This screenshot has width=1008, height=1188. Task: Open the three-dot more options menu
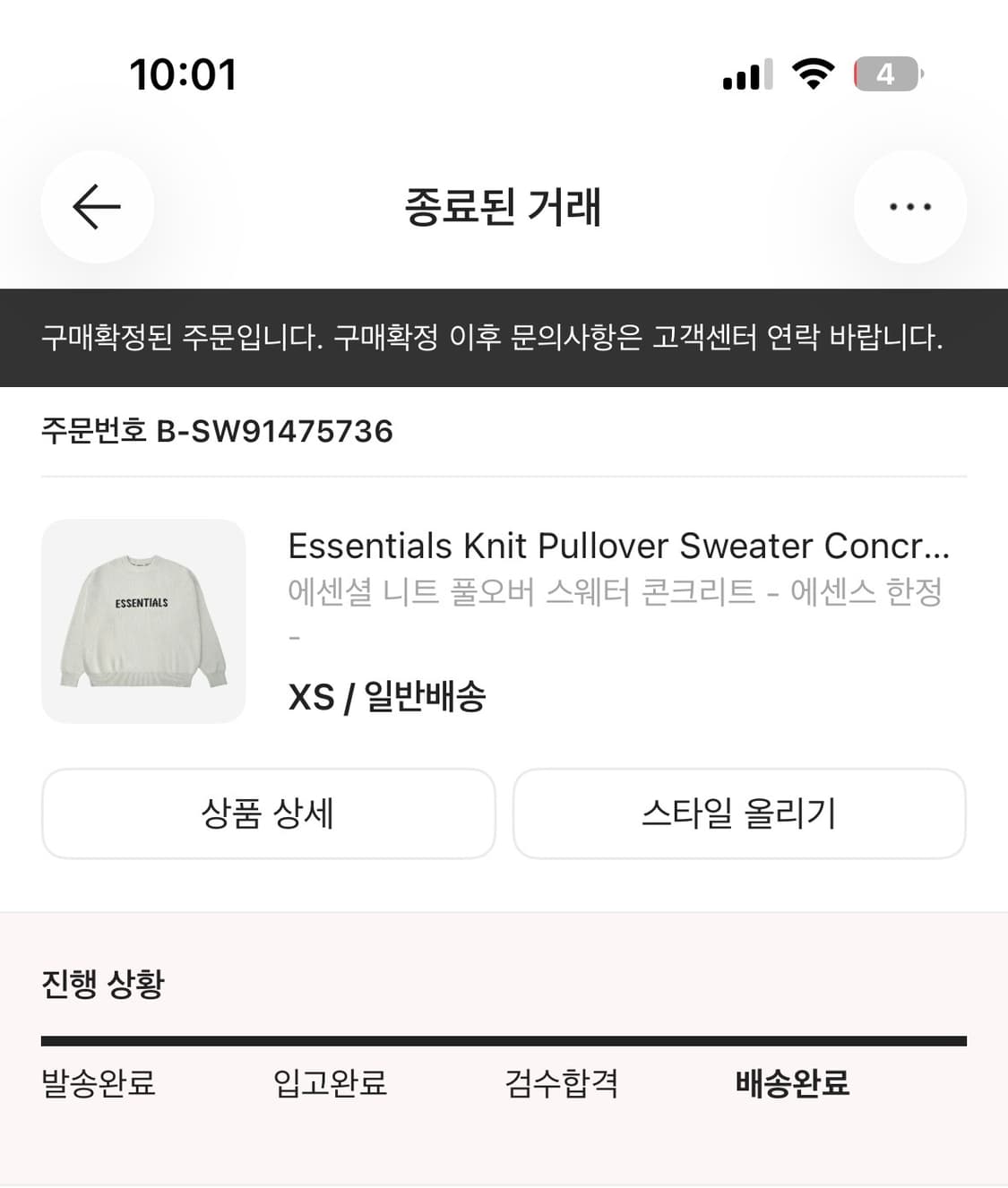pos(909,206)
